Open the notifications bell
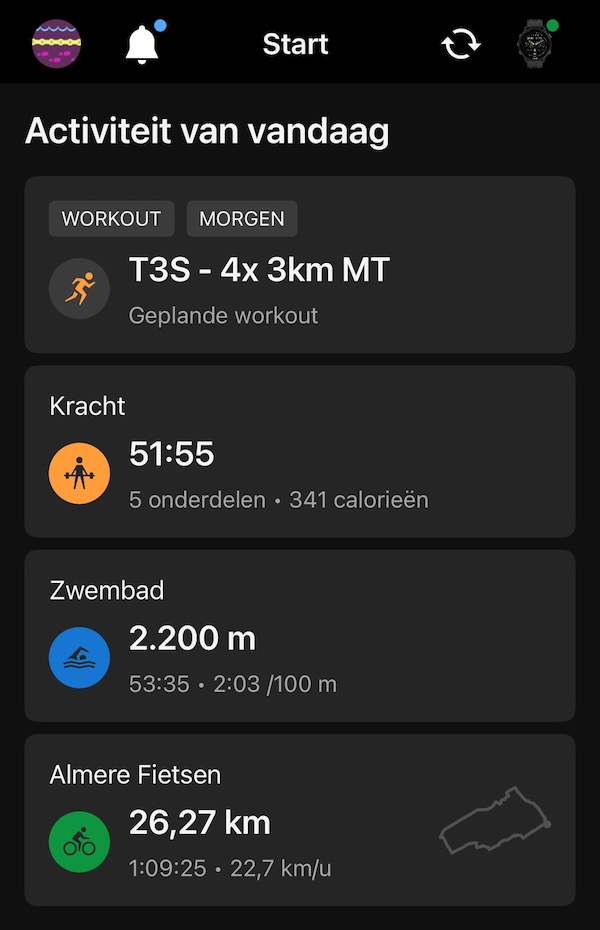 pos(143,44)
